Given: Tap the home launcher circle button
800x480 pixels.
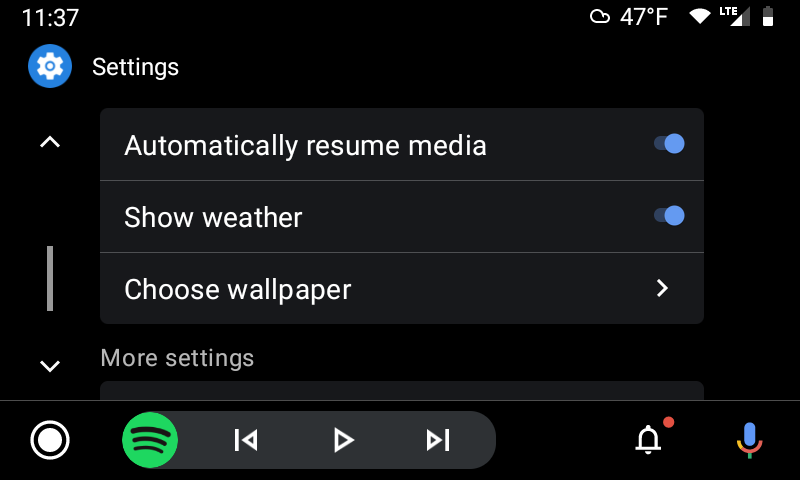Looking at the screenshot, I should (x=50, y=440).
